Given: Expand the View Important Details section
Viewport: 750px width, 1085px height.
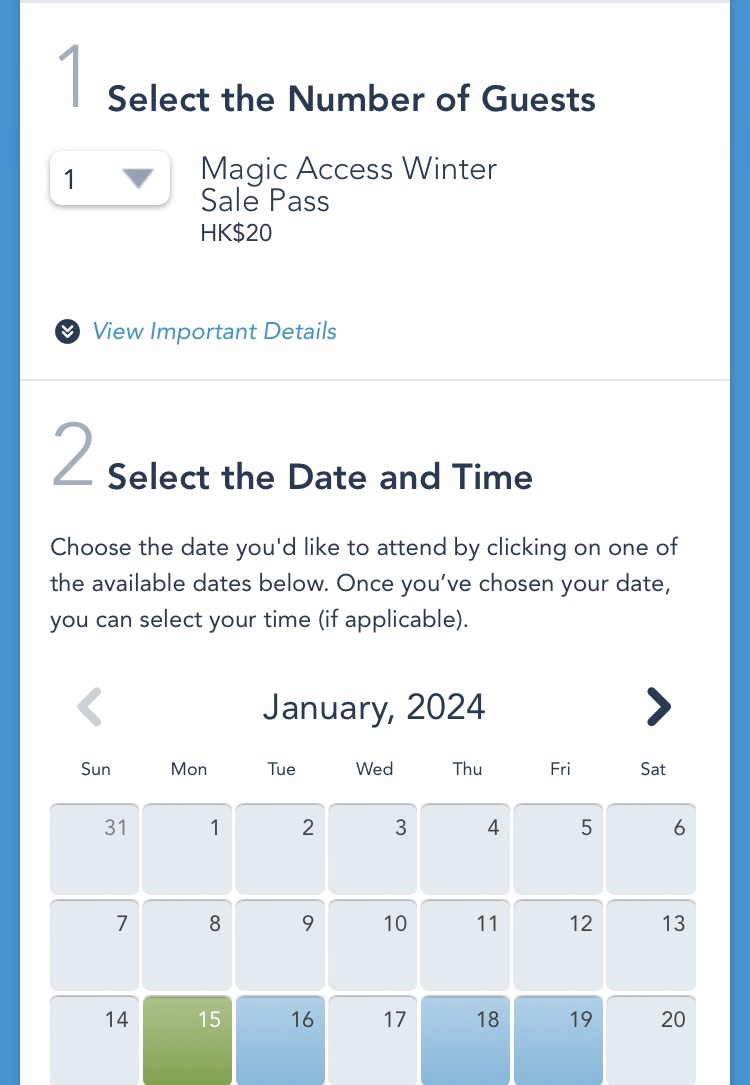Looking at the screenshot, I should [214, 331].
